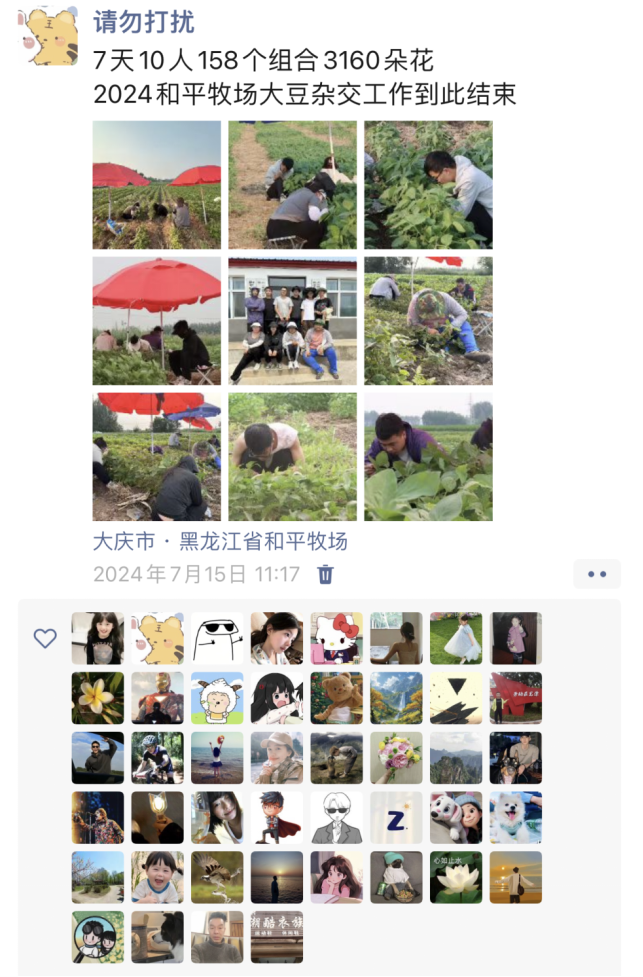Open the lotus flower avatar liker's profile
The height and width of the screenshot is (977, 643).
click(x=456, y=877)
